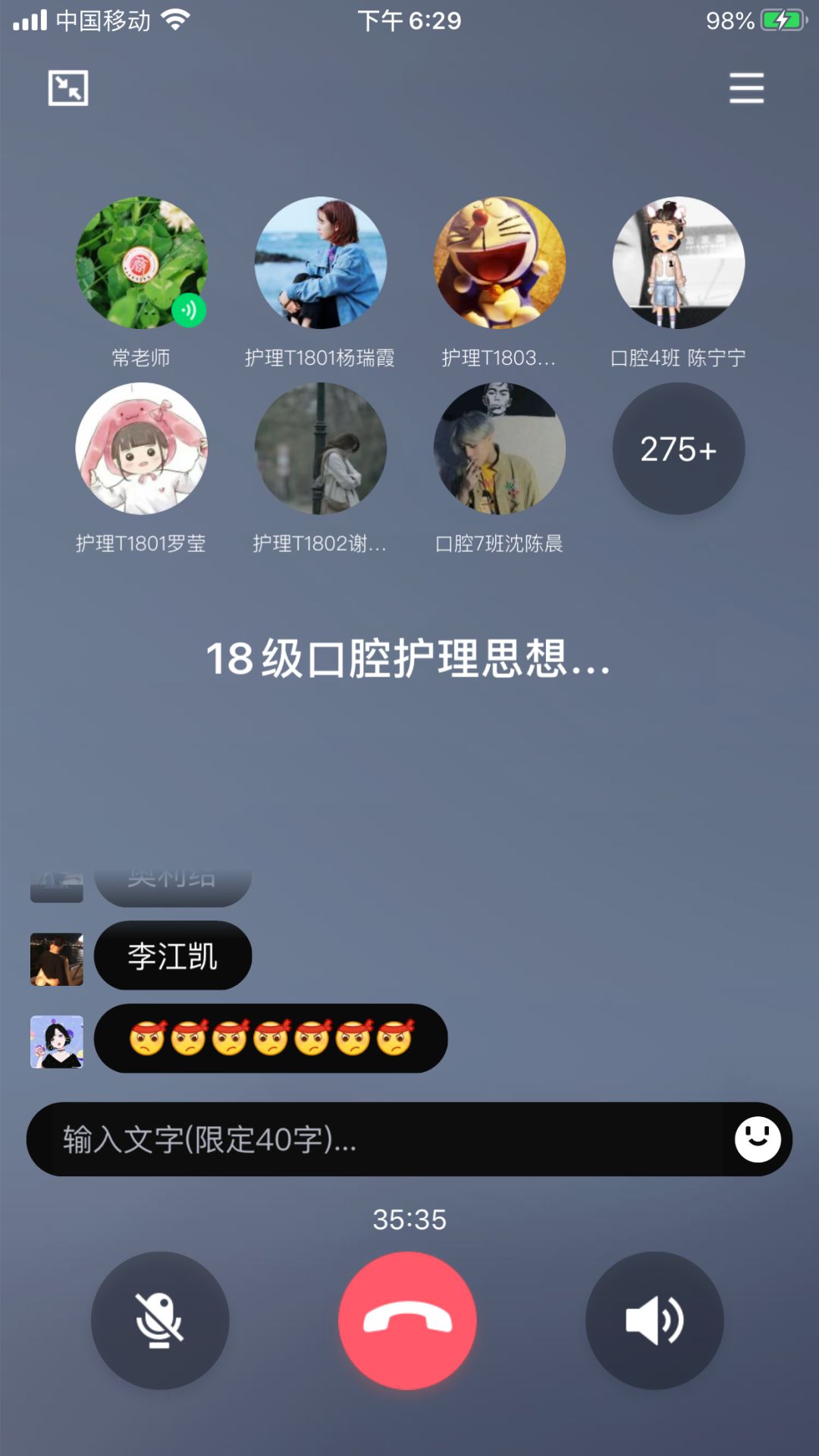This screenshot has height=1456, width=819.
Task: Toggle the speaker output
Action: click(654, 1320)
